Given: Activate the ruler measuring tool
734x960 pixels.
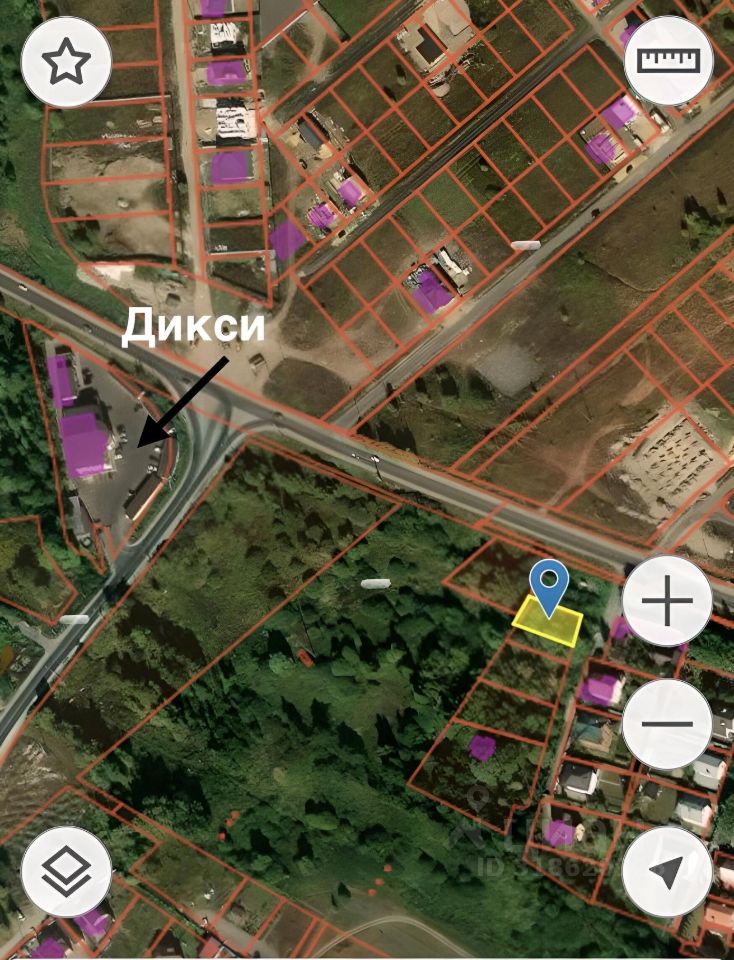Looking at the screenshot, I should [x=668, y=62].
